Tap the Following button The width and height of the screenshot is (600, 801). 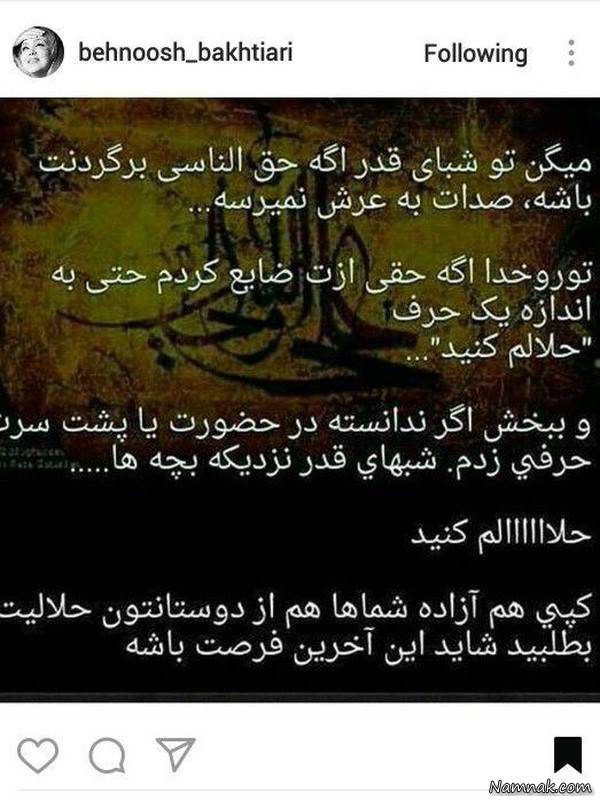pyautogui.click(x=475, y=53)
